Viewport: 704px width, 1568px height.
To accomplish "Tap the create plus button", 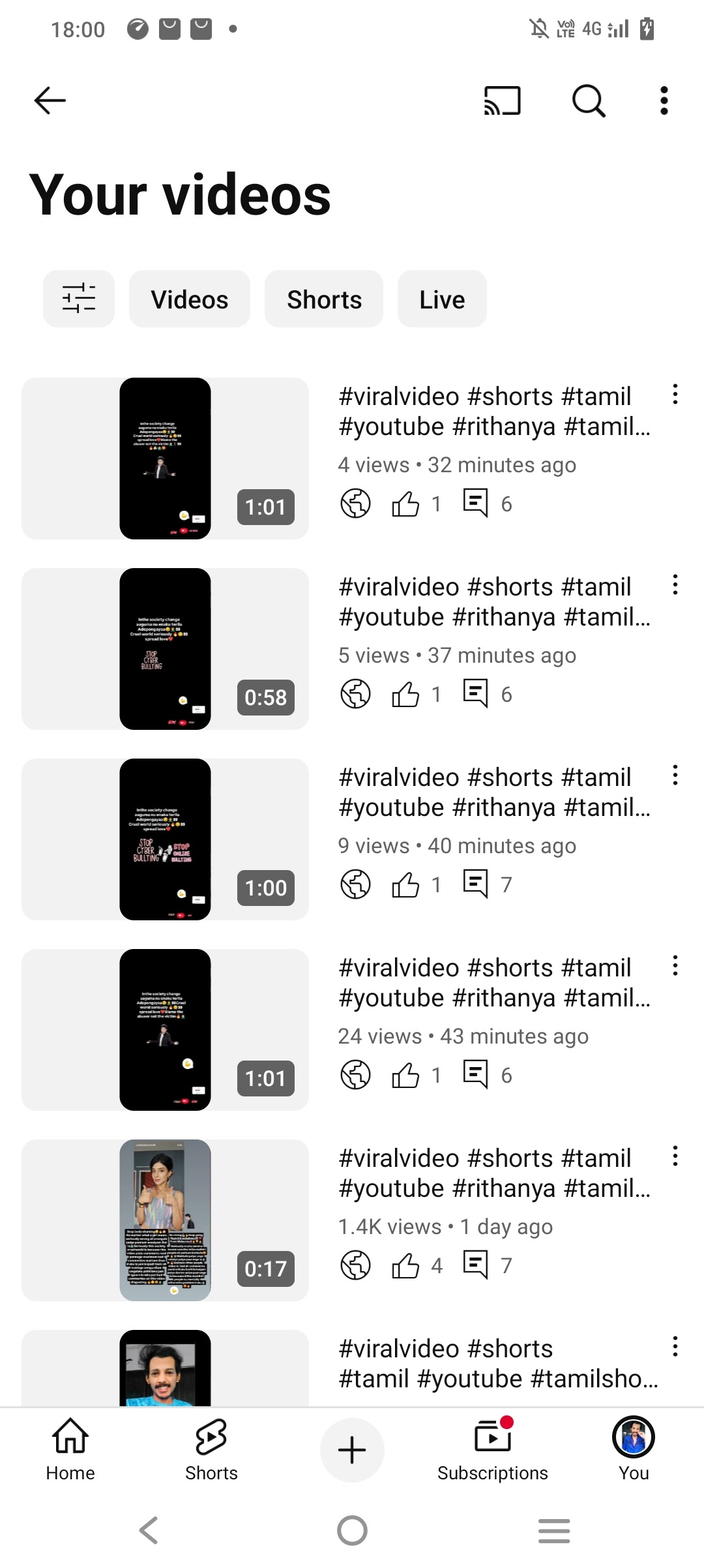I will [x=352, y=1449].
